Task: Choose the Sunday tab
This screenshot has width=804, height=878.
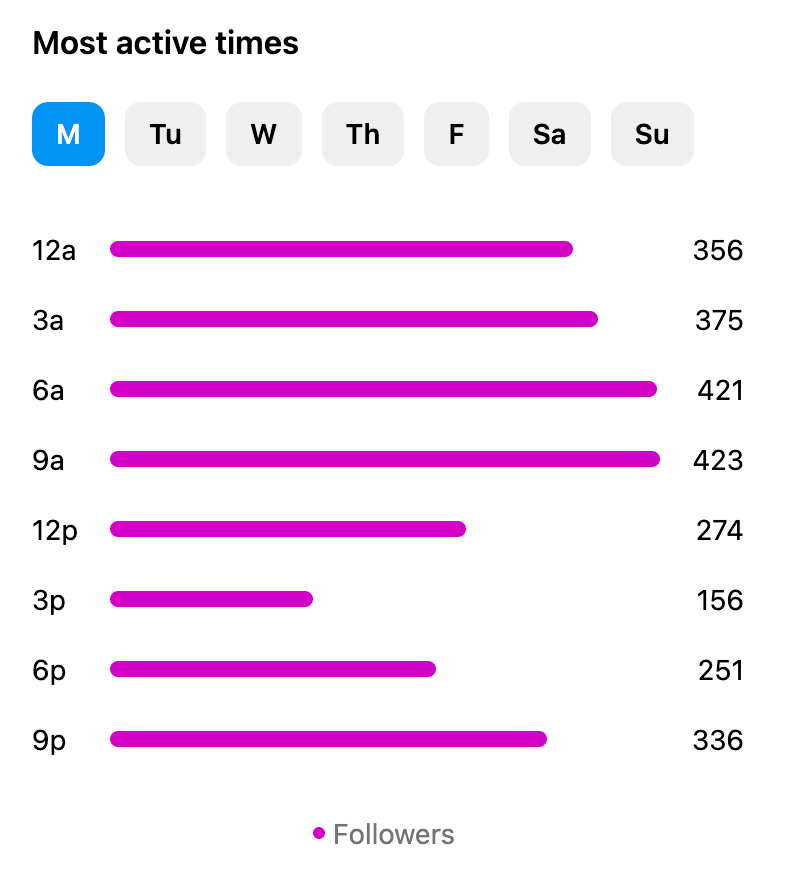Action: point(652,134)
